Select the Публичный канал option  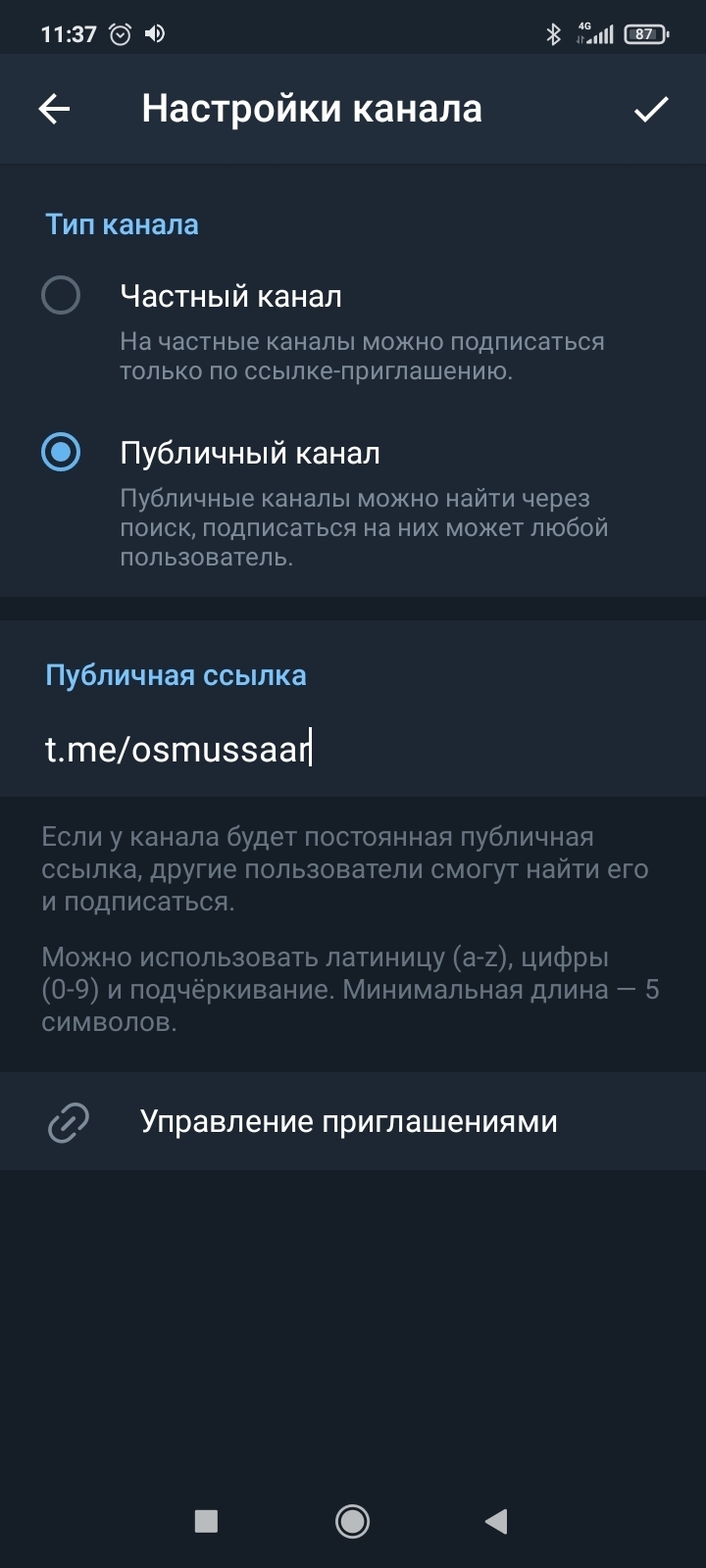(61, 453)
